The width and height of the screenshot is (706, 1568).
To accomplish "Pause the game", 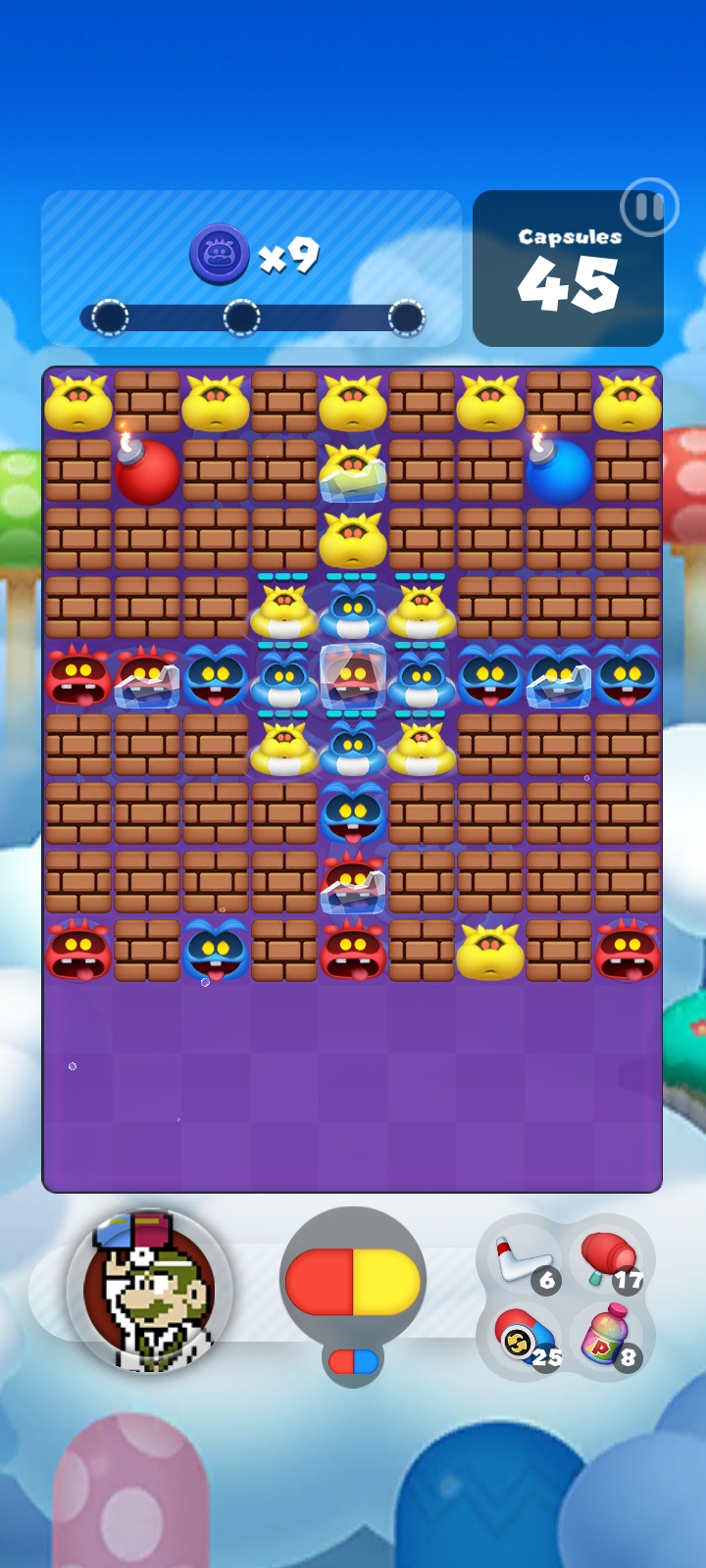I will [x=649, y=208].
